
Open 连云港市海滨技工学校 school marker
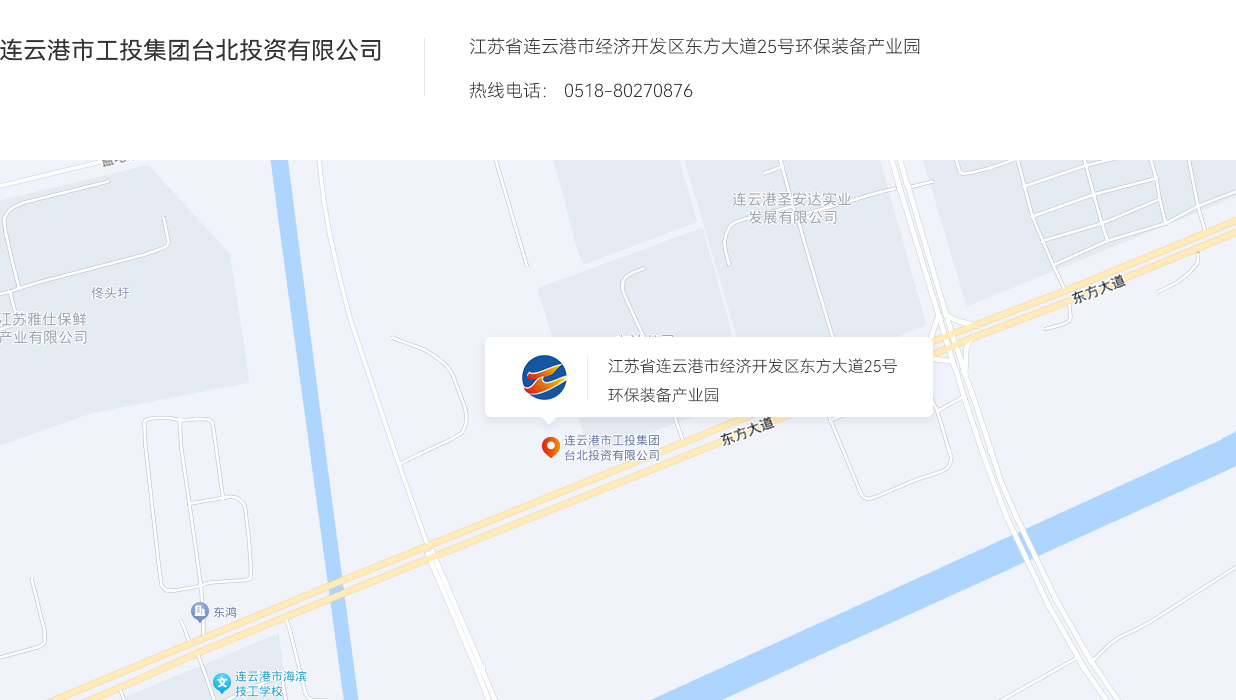[x=222, y=683]
